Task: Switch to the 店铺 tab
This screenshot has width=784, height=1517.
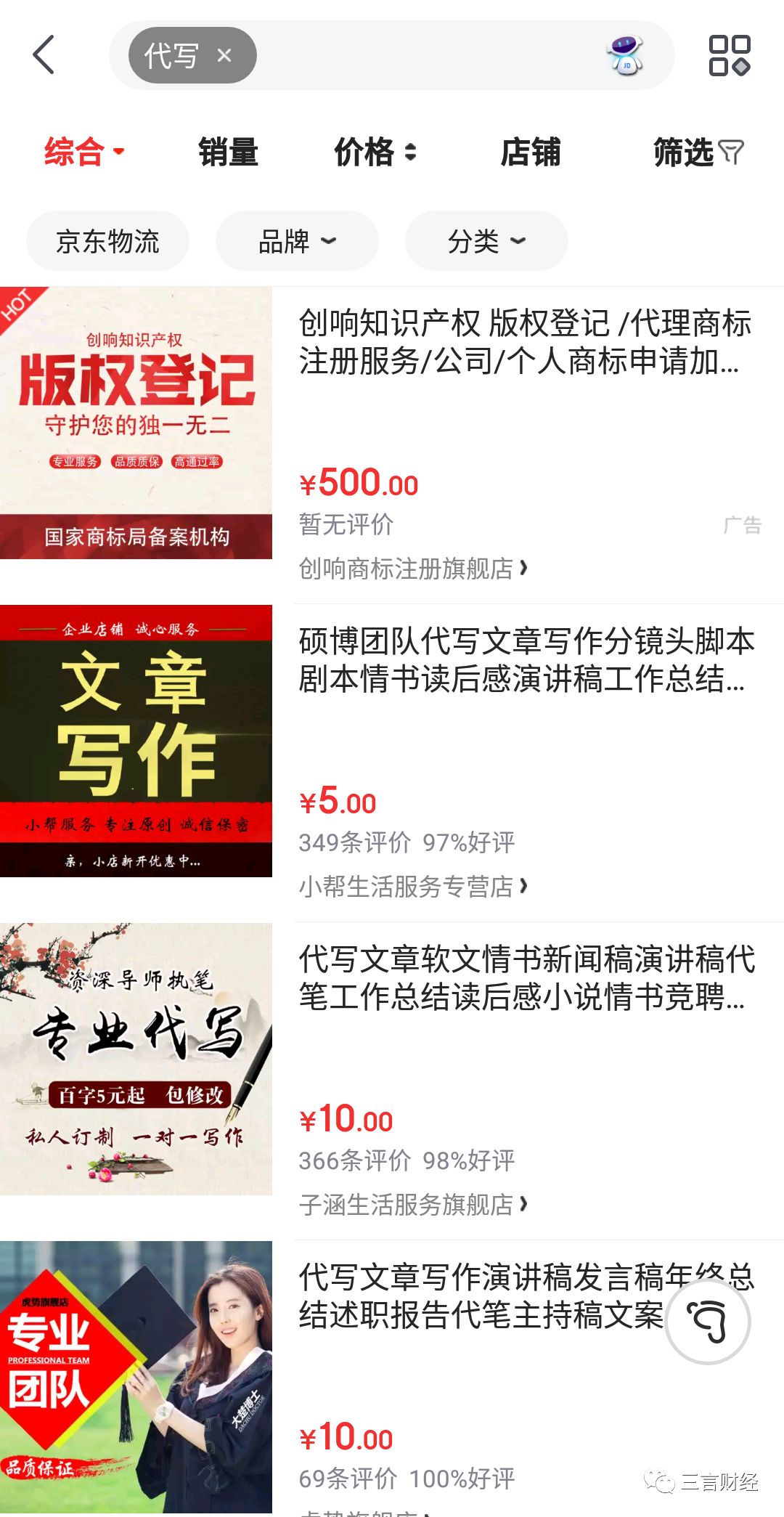Action: pyautogui.click(x=530, y=152)
